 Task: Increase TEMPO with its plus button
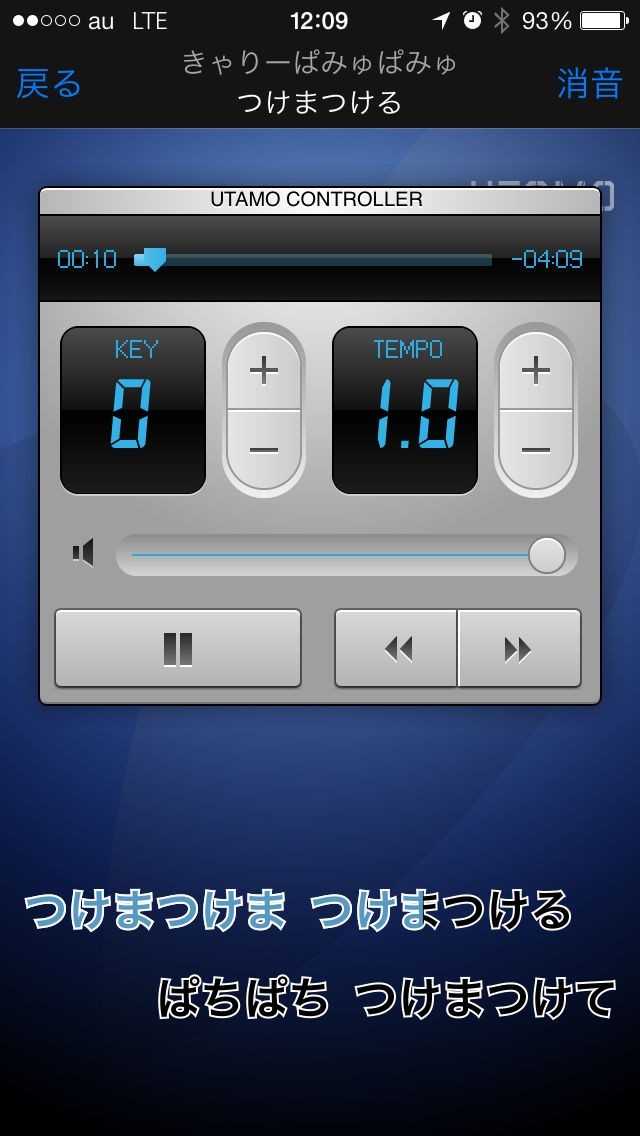(x=536, y=371)
